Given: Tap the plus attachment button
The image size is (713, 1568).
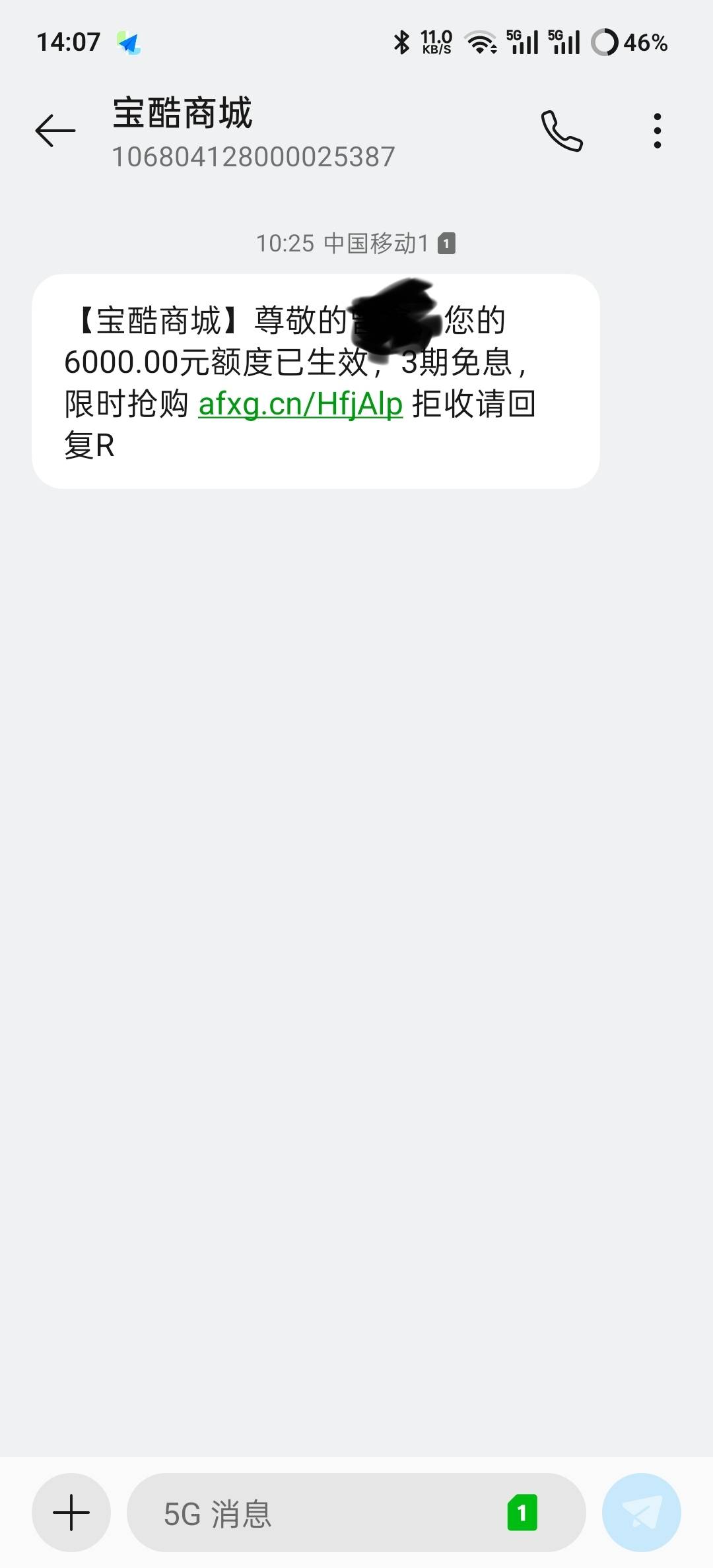Looking at the screenshot, I should click(71, 1512).
